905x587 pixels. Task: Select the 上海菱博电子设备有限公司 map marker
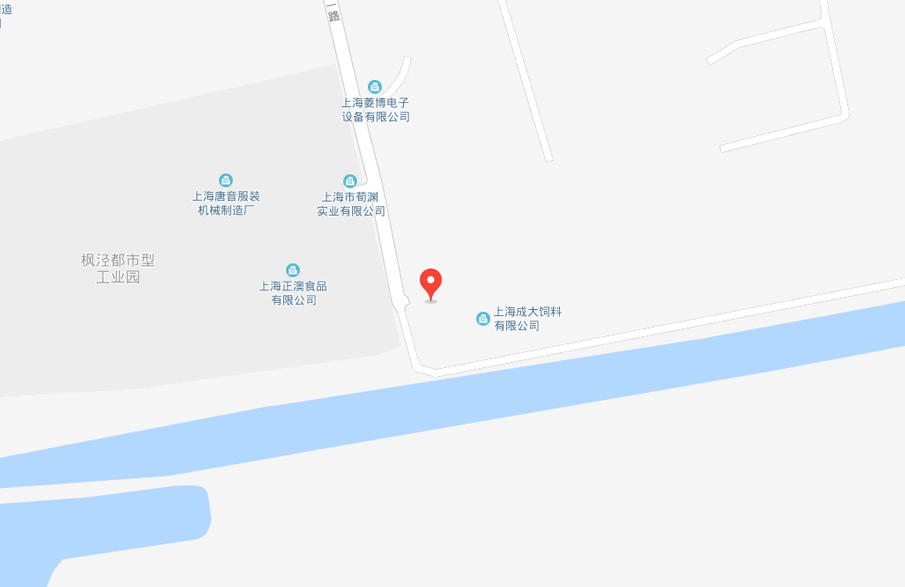(375, 87)
